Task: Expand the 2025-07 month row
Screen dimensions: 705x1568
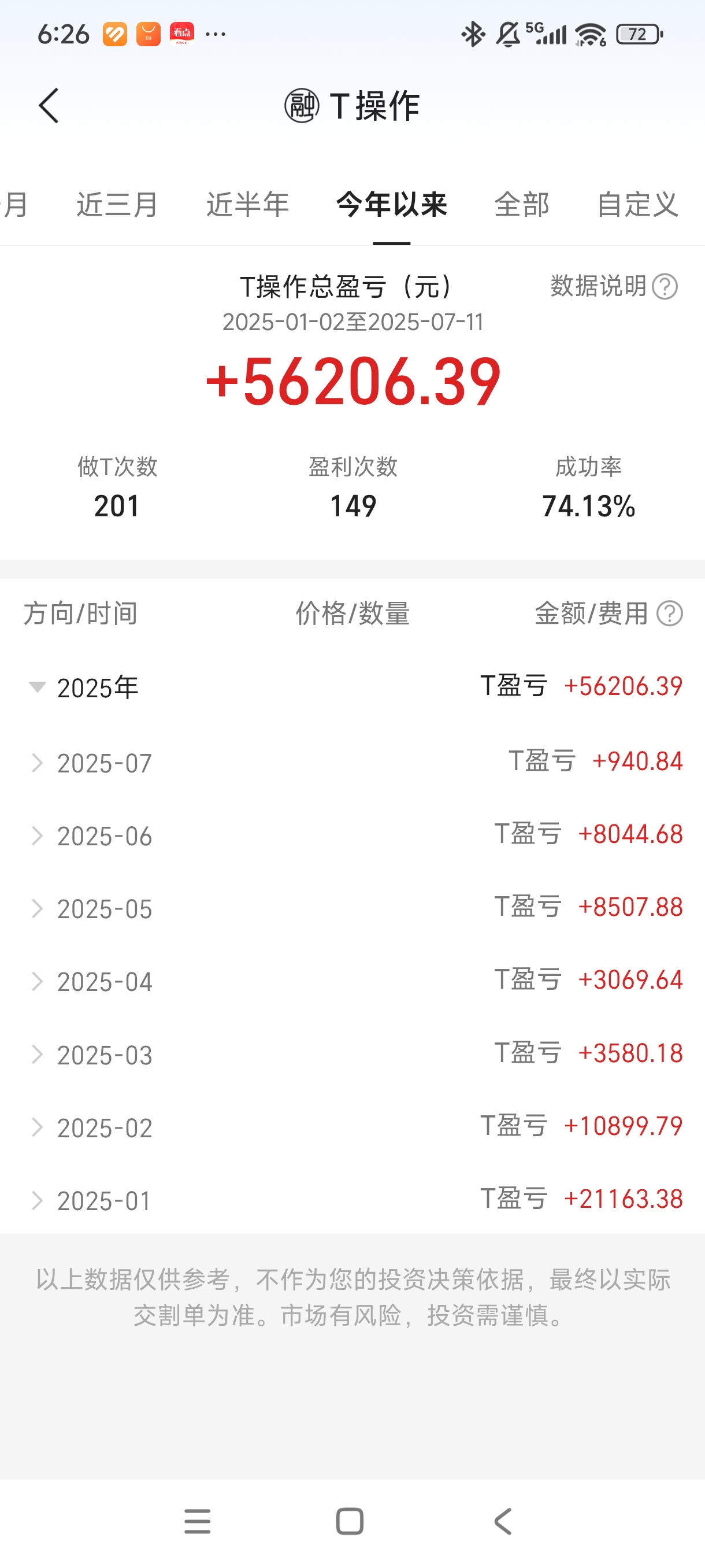Action: pyautogui.click(x=352, y=762)
